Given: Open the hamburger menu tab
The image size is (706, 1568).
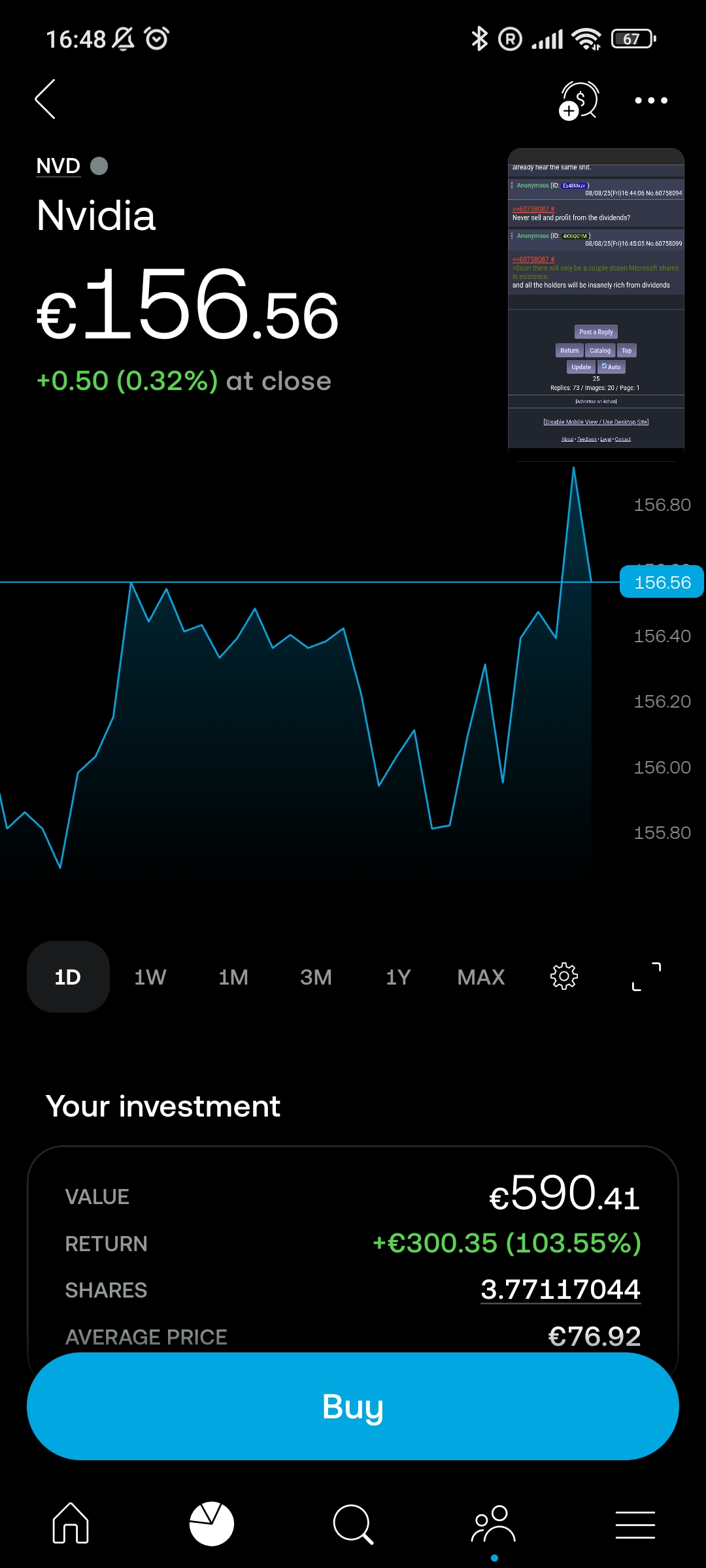Looking at the screenshot, I should click(635, 1525).
